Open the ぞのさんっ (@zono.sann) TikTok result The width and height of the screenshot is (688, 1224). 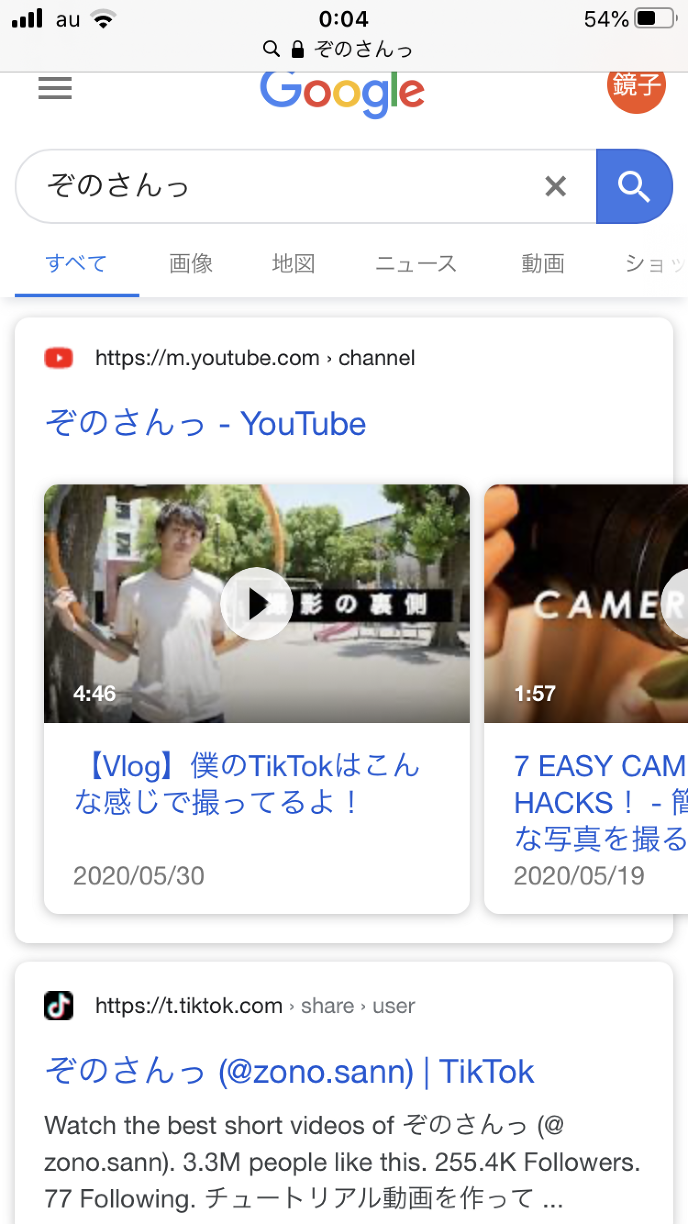point(289,1072)
